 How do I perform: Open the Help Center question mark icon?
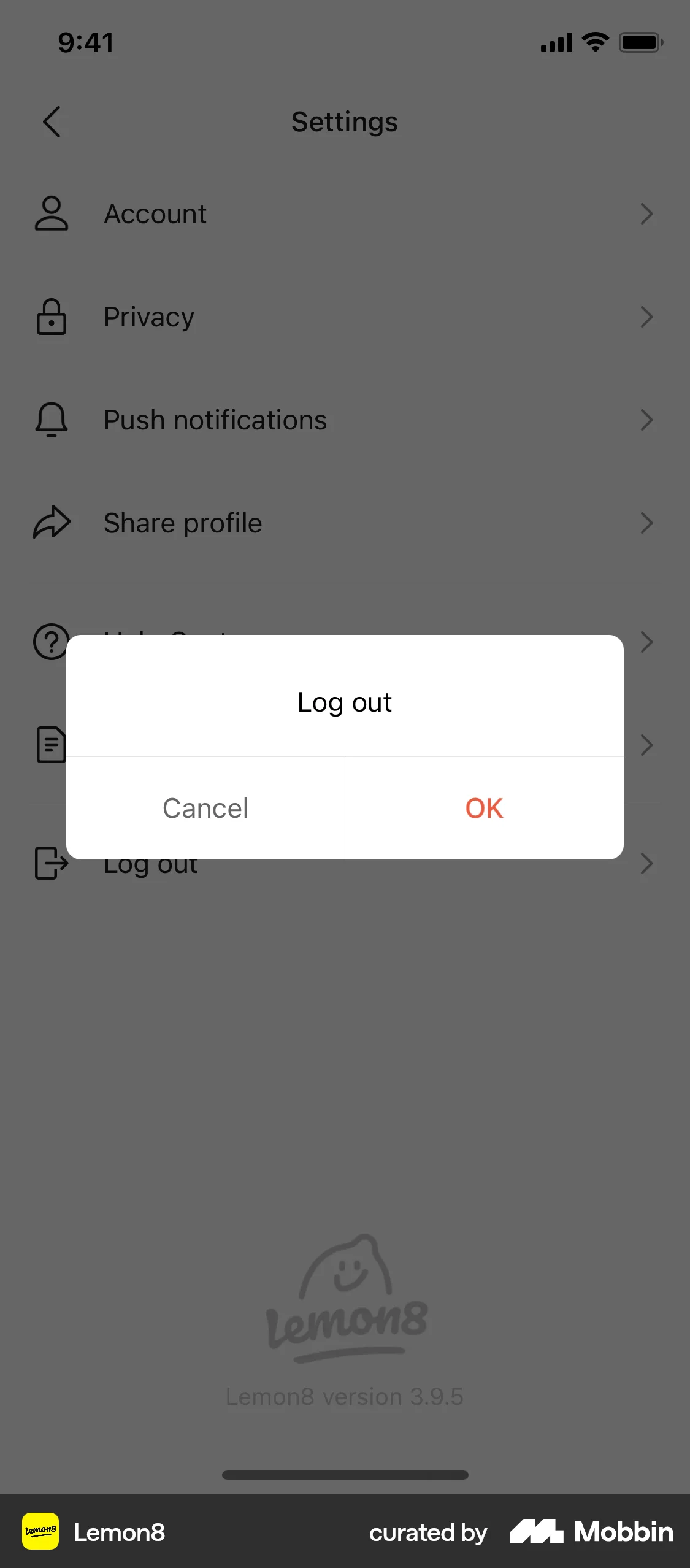[x=52, y=642]
